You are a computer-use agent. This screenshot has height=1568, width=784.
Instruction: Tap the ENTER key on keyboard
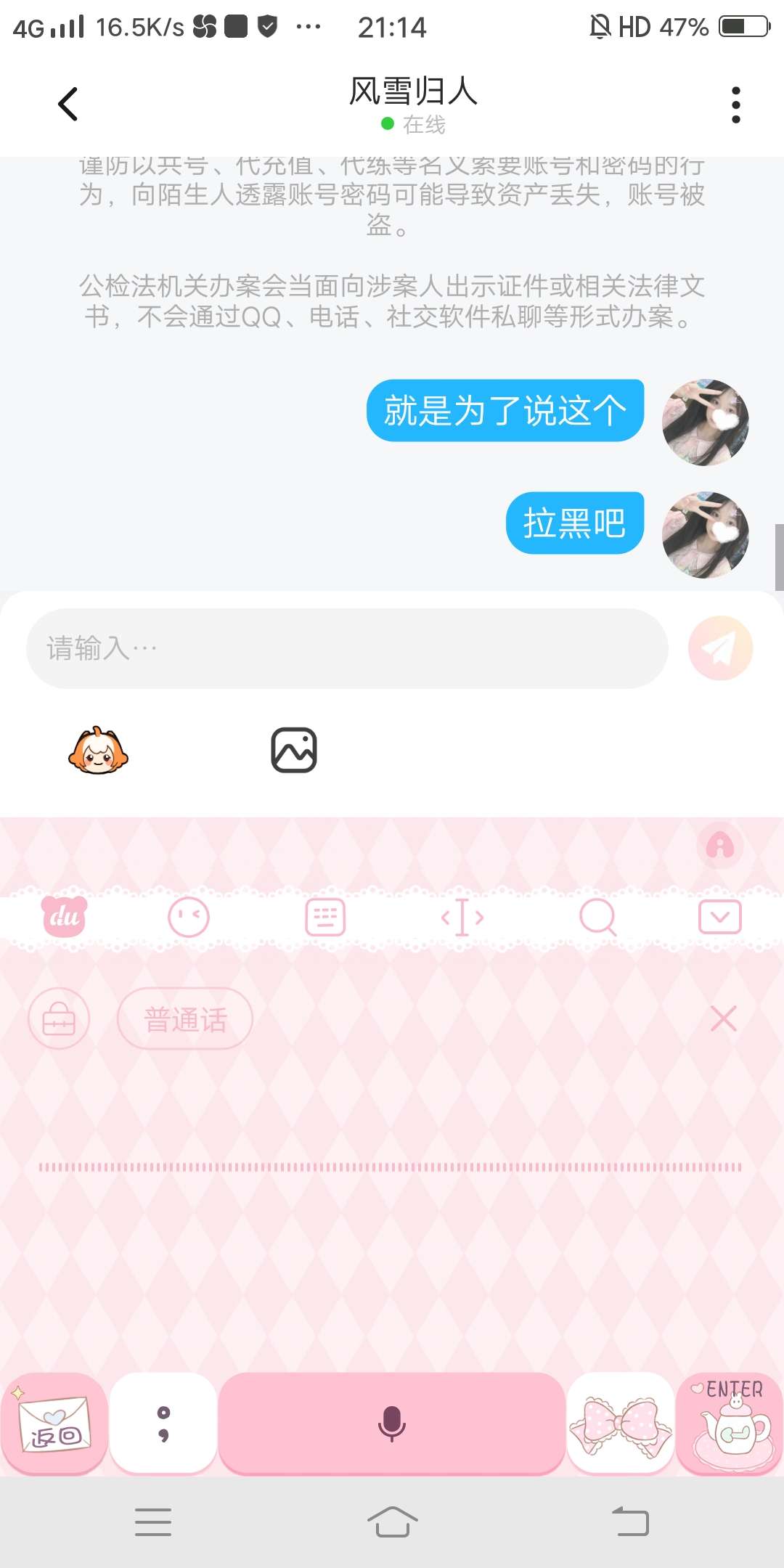click(x=730, y=1424)
